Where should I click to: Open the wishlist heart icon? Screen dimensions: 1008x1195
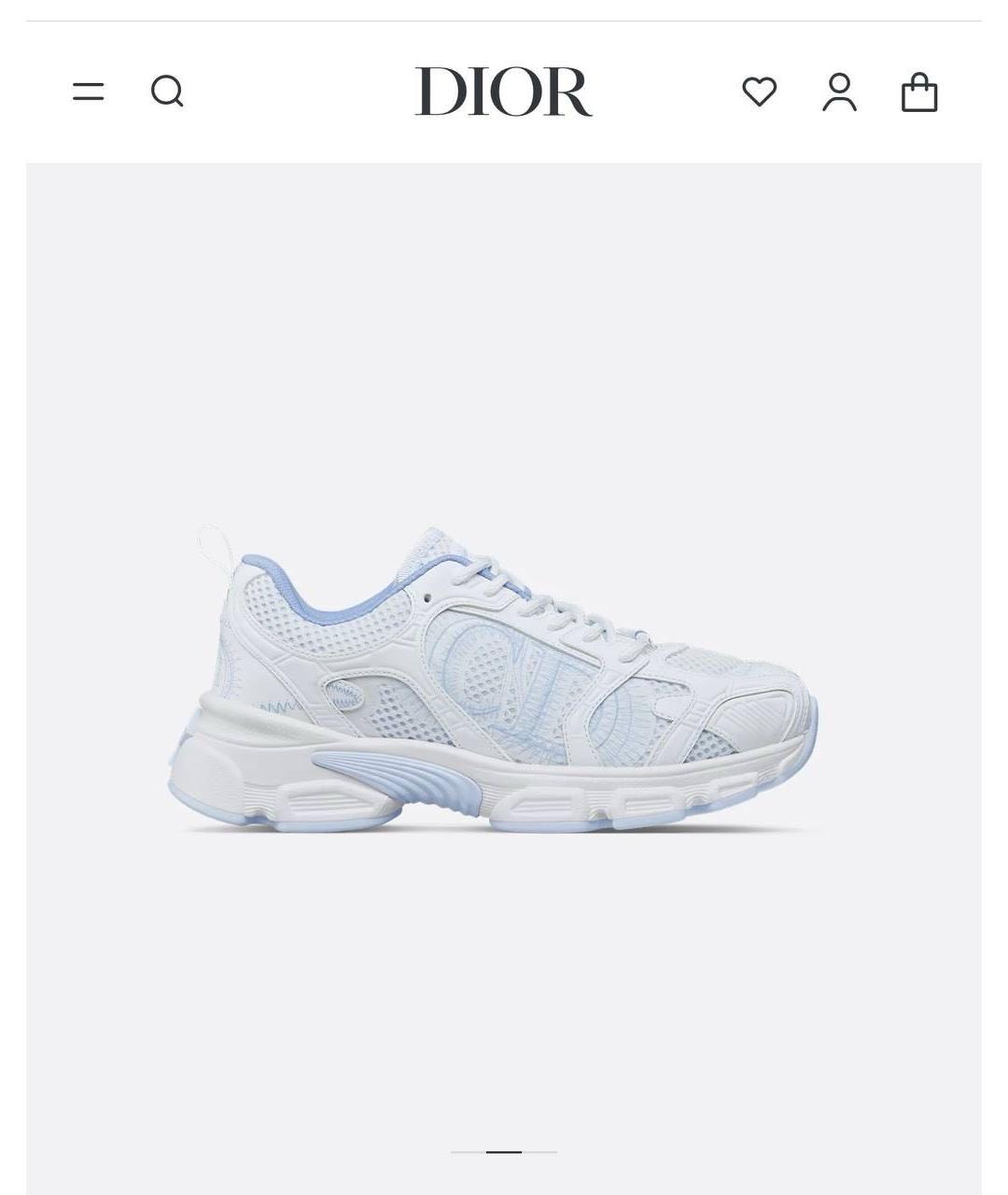[759, 91]
